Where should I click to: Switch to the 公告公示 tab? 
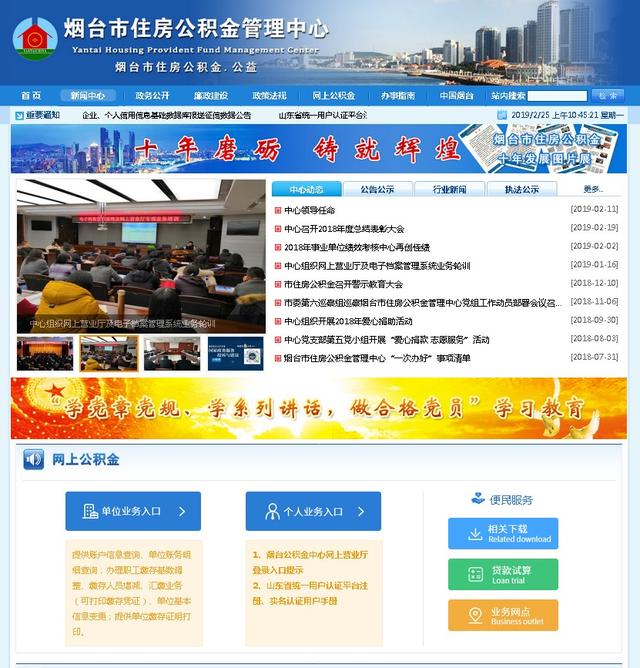[377, 189]
